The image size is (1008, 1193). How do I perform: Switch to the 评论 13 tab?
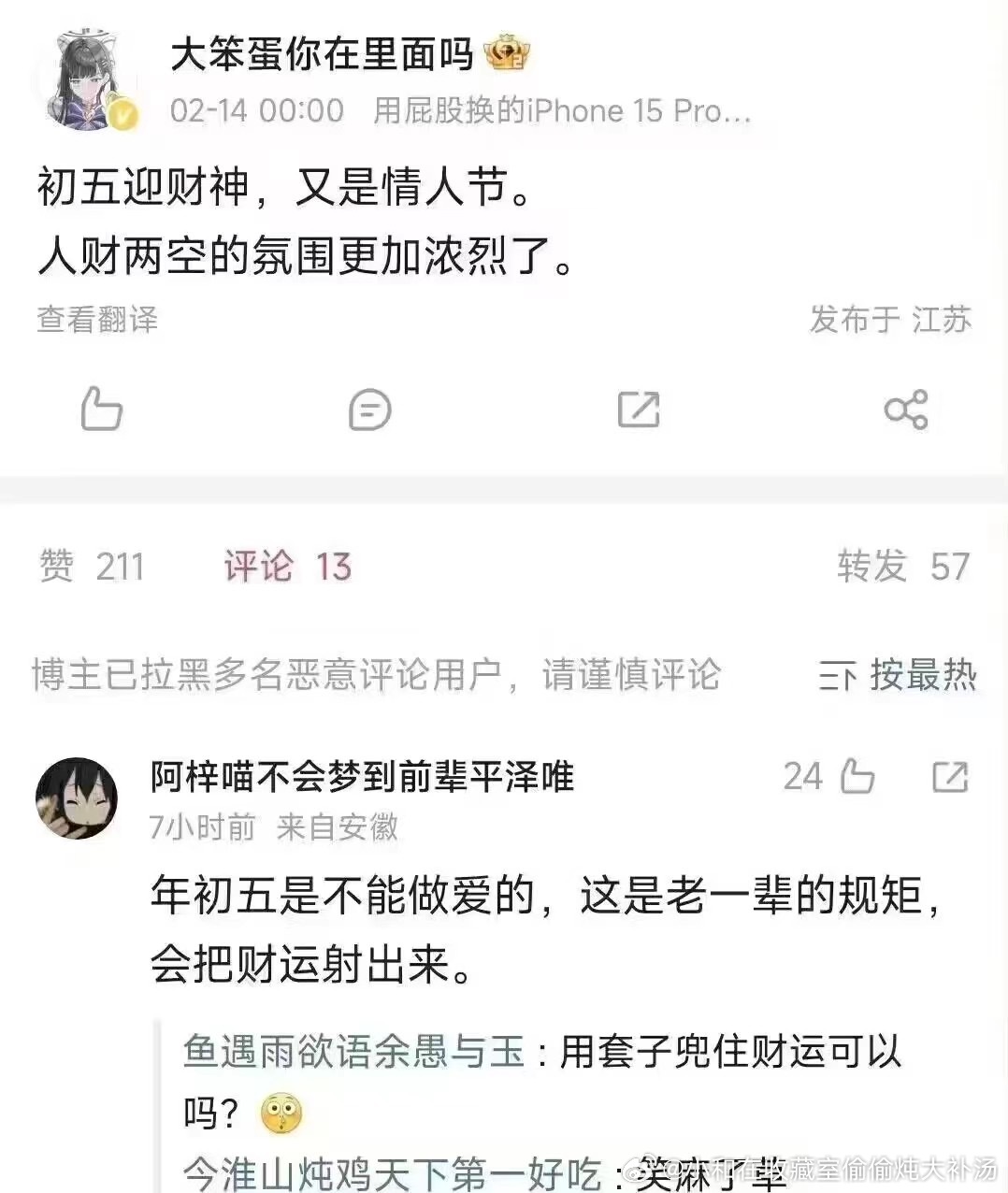(x=287, y=567)
